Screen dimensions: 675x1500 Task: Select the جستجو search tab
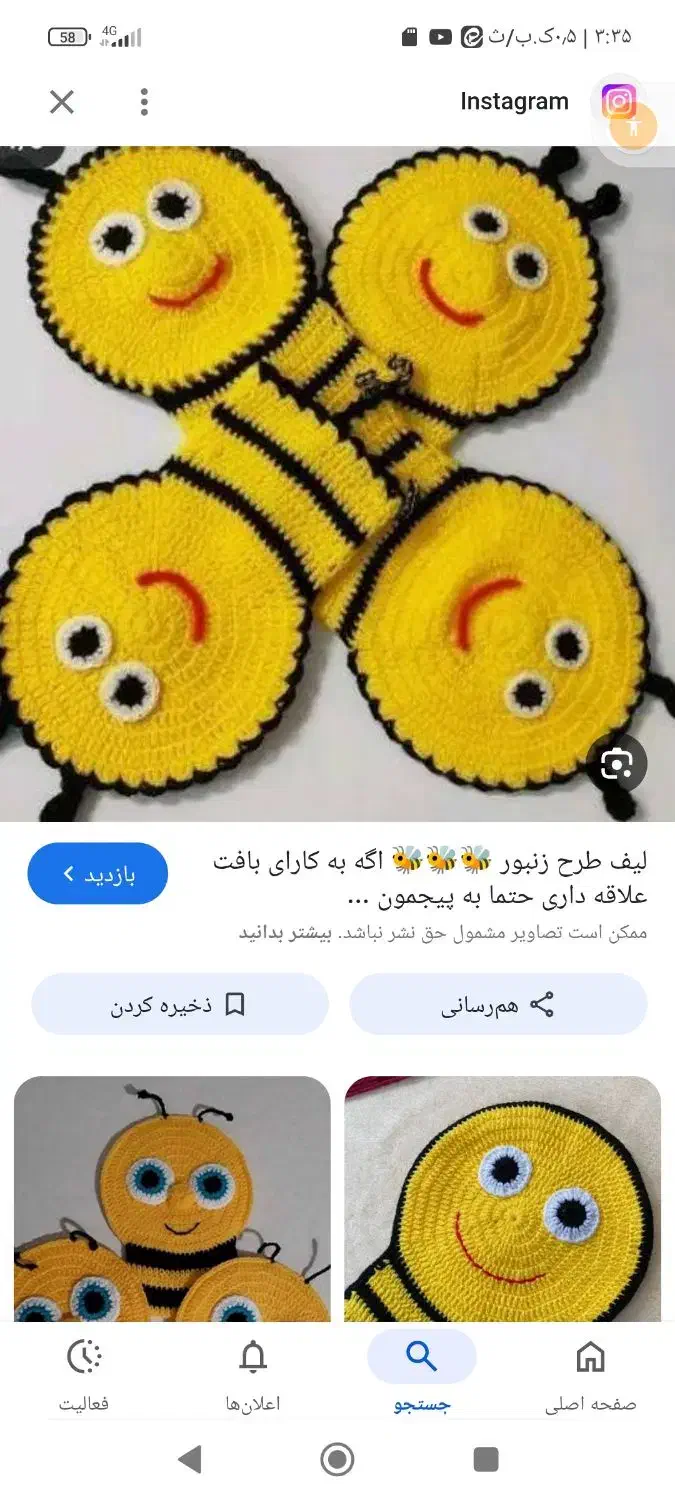(x=421, y=1372)
